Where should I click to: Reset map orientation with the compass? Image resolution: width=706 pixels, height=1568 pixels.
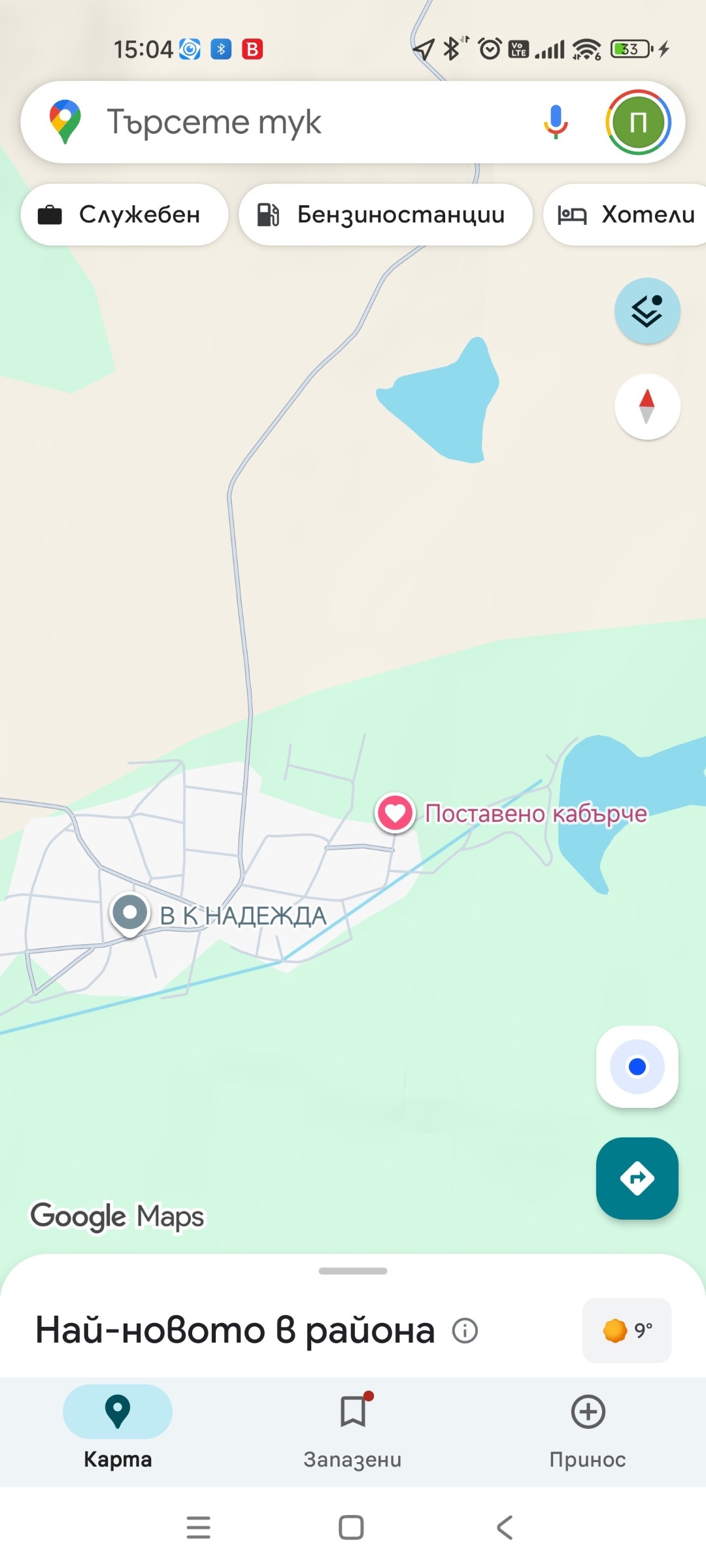pos(647,406)
